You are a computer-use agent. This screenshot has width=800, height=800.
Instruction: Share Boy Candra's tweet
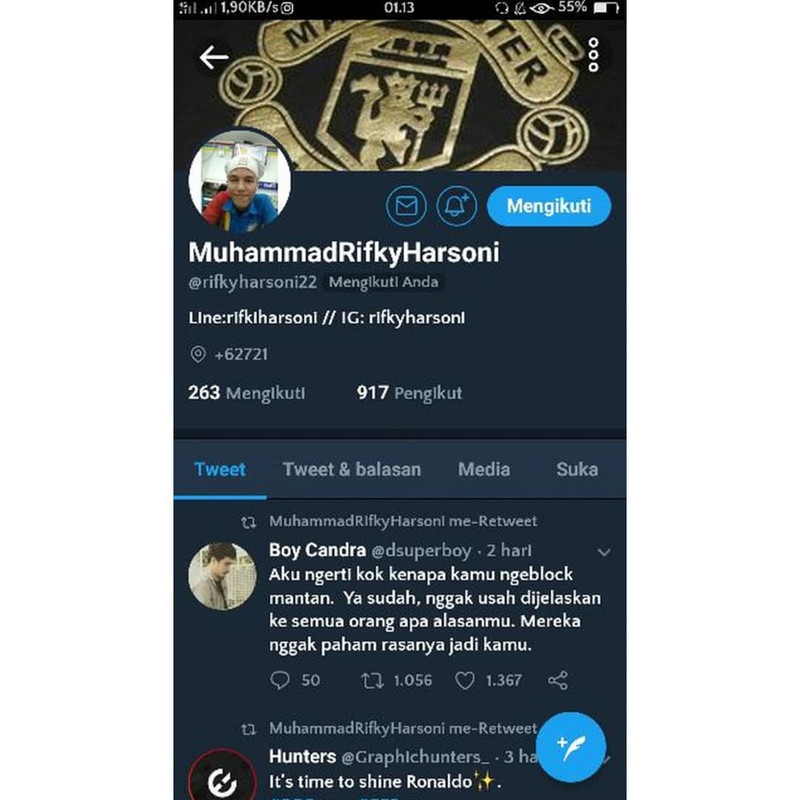tap(558, 680)
